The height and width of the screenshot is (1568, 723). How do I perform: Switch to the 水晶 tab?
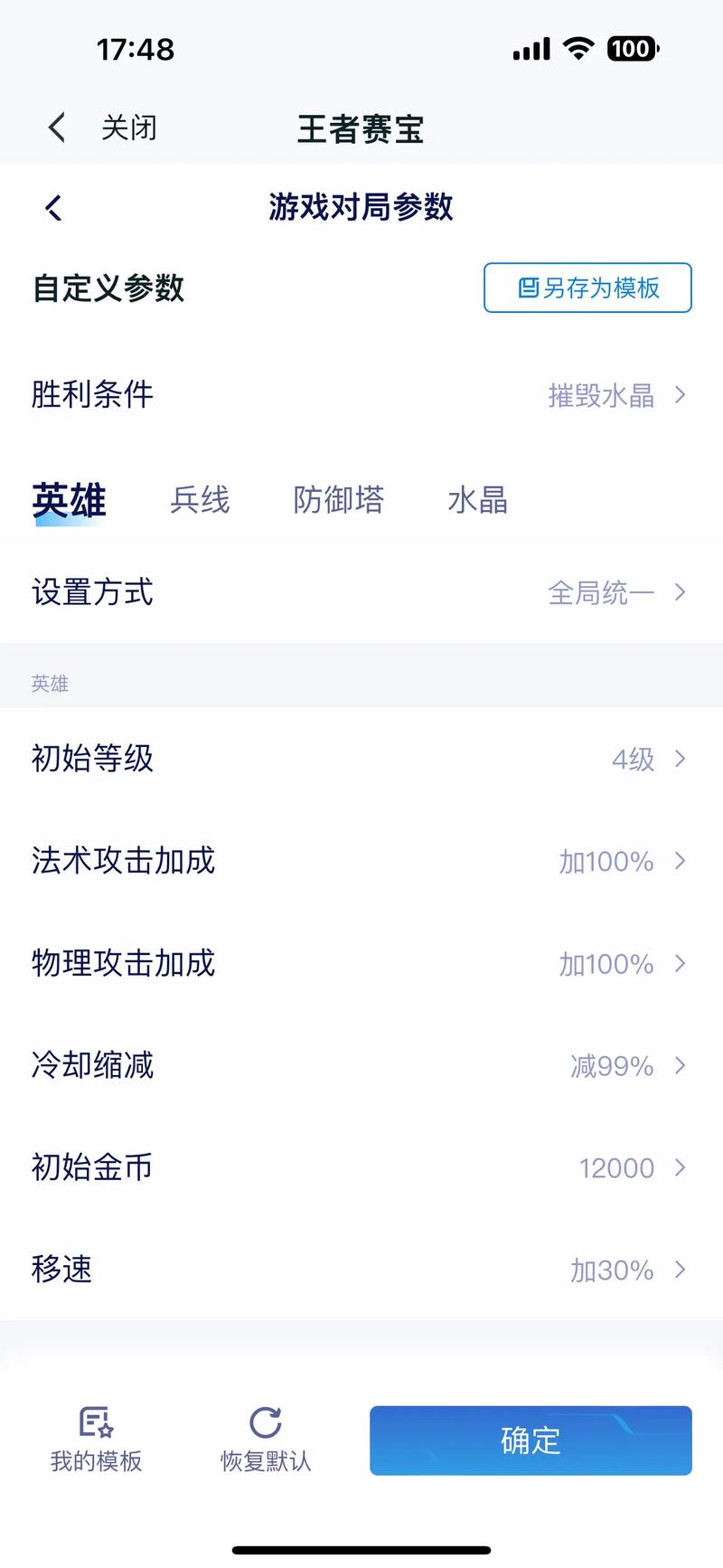pyautogui.click(x=477, y=500)
